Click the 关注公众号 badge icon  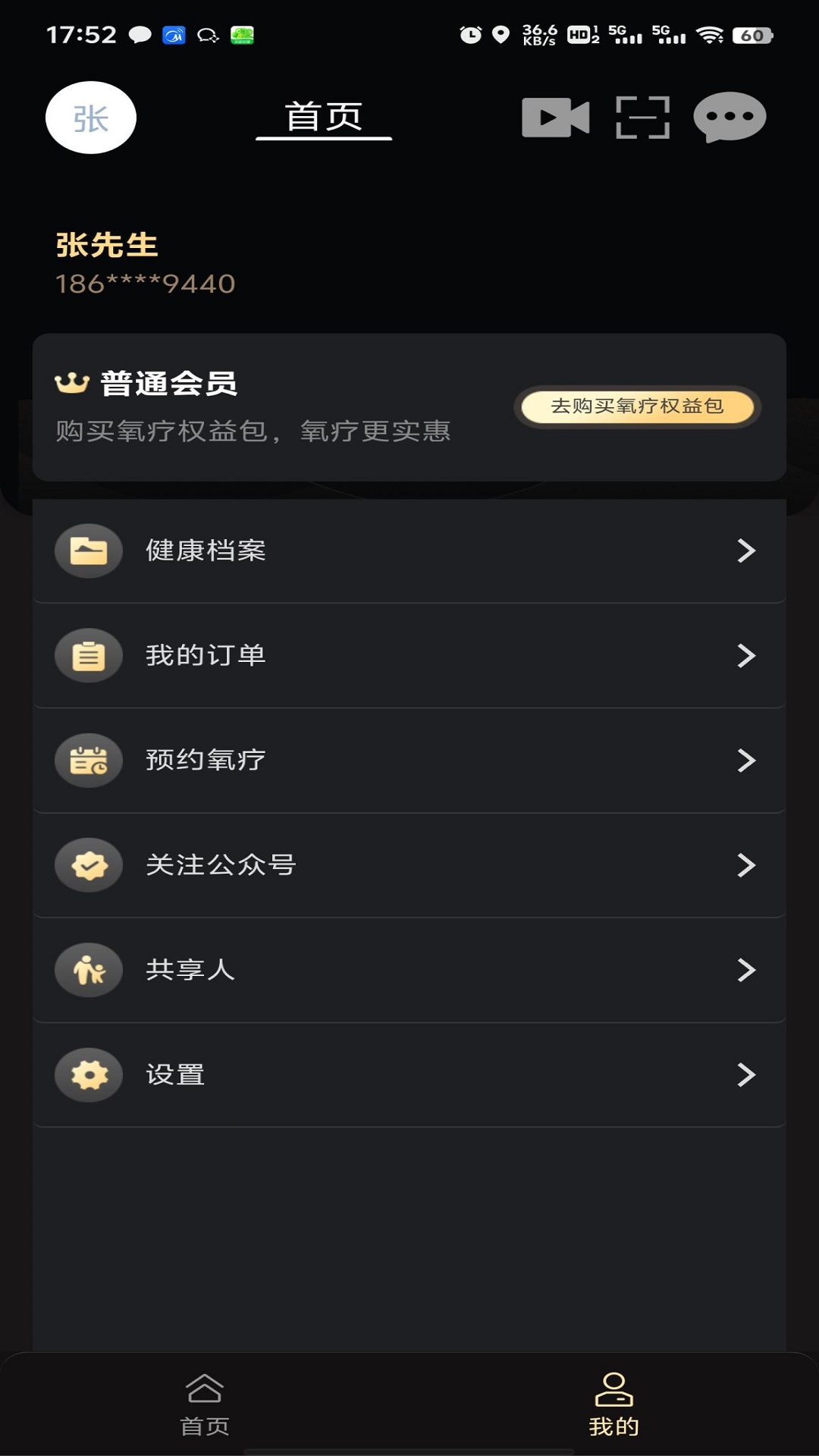click(x=88, y=865)
